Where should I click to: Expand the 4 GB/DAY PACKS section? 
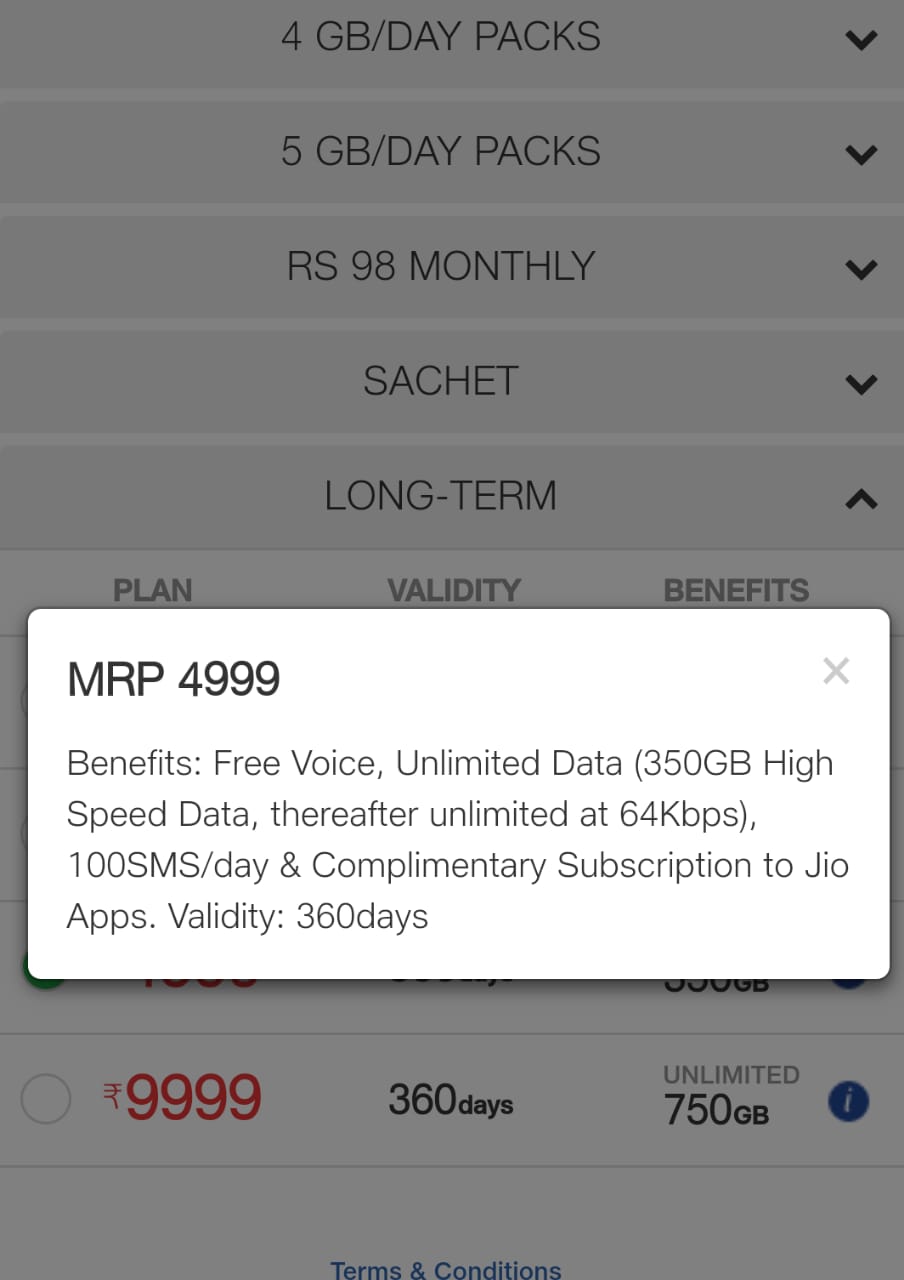[x=860, y=40]
